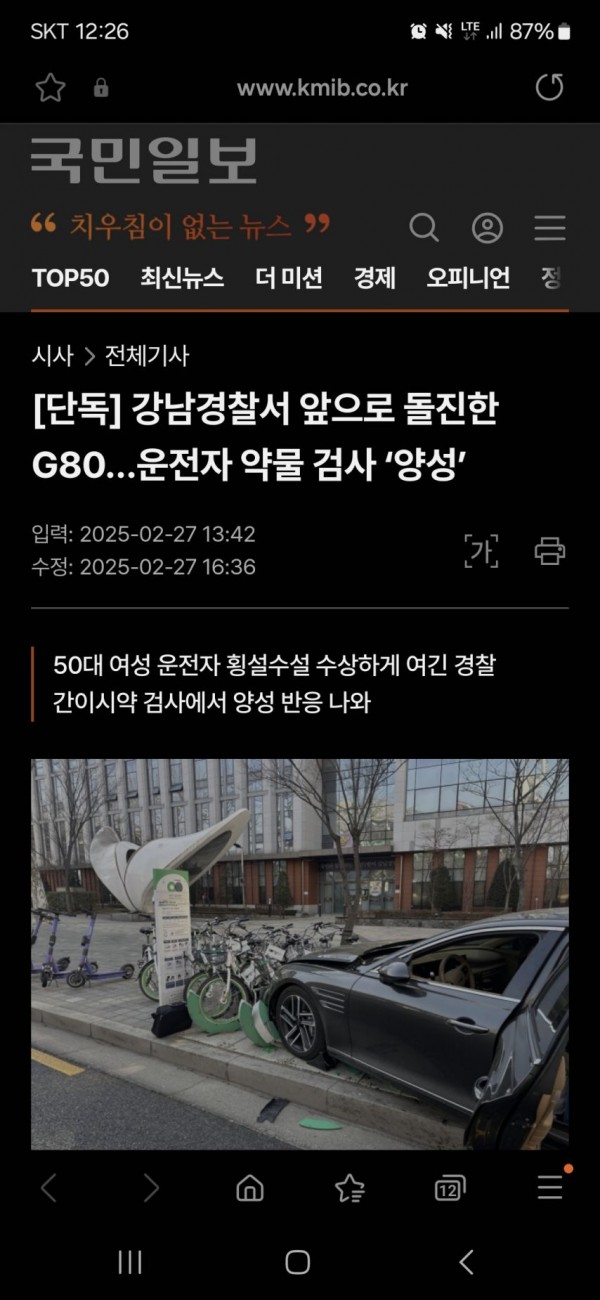Open the browser tools menu
The width and height of the screenshot is (600, 1300).
[x=550, y=1188]
